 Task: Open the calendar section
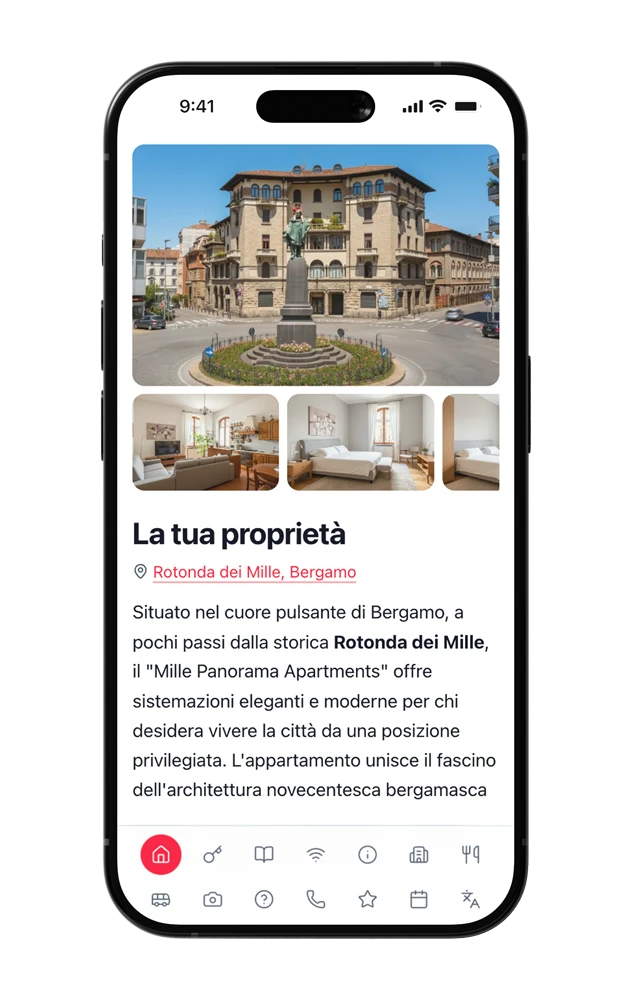[x=419, y=899]
